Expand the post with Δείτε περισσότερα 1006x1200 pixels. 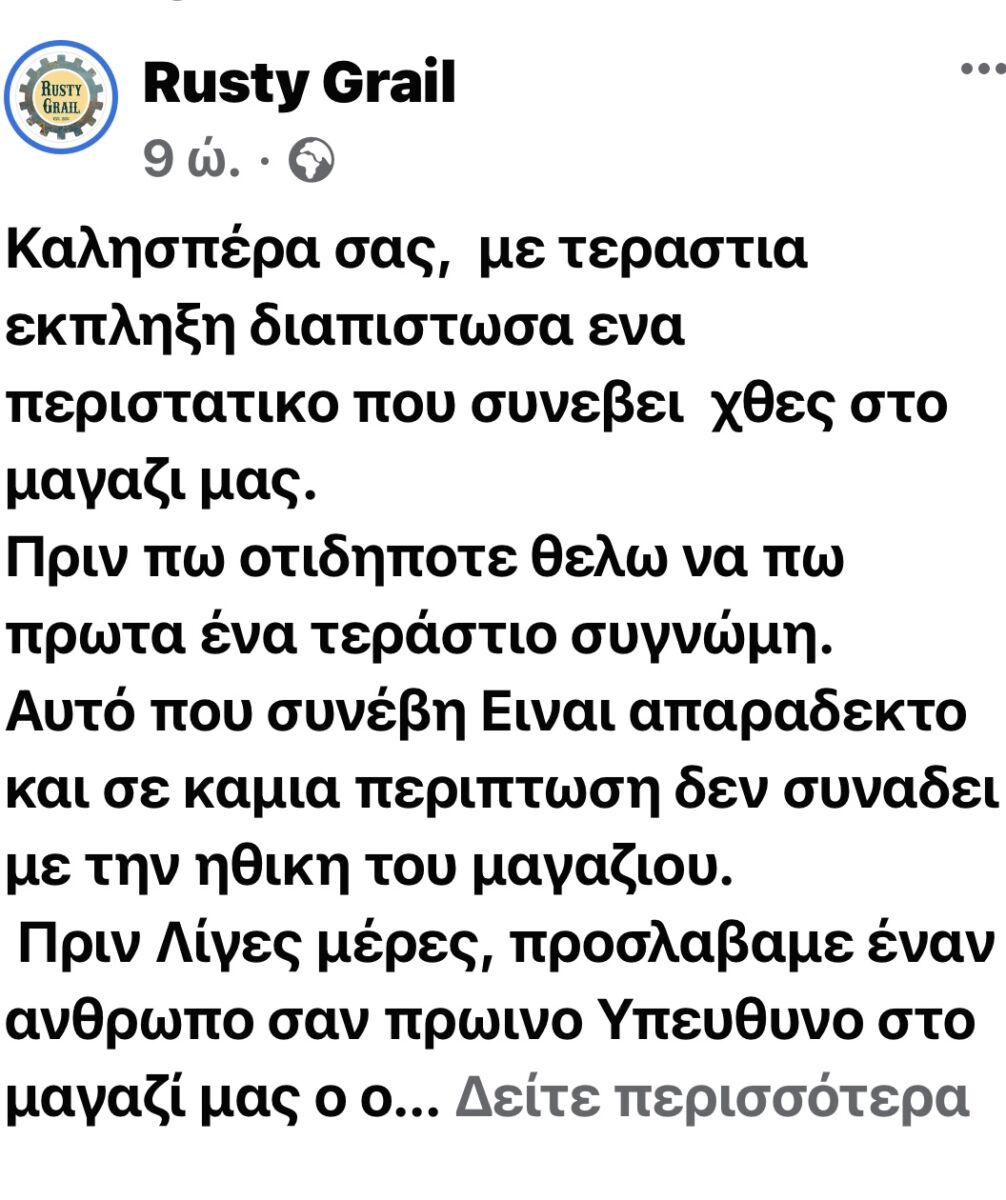713,1097
